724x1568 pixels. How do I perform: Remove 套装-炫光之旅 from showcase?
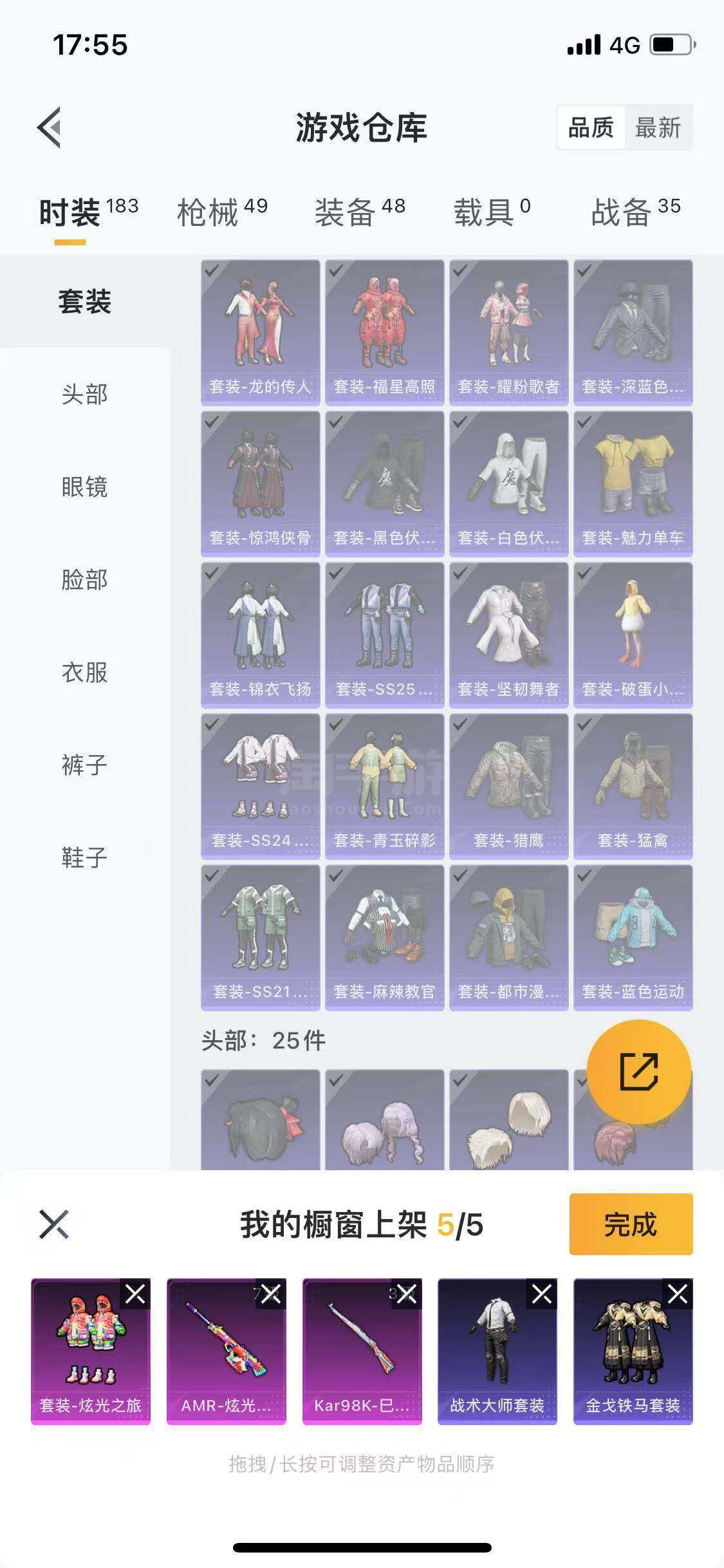[135, 1294]
